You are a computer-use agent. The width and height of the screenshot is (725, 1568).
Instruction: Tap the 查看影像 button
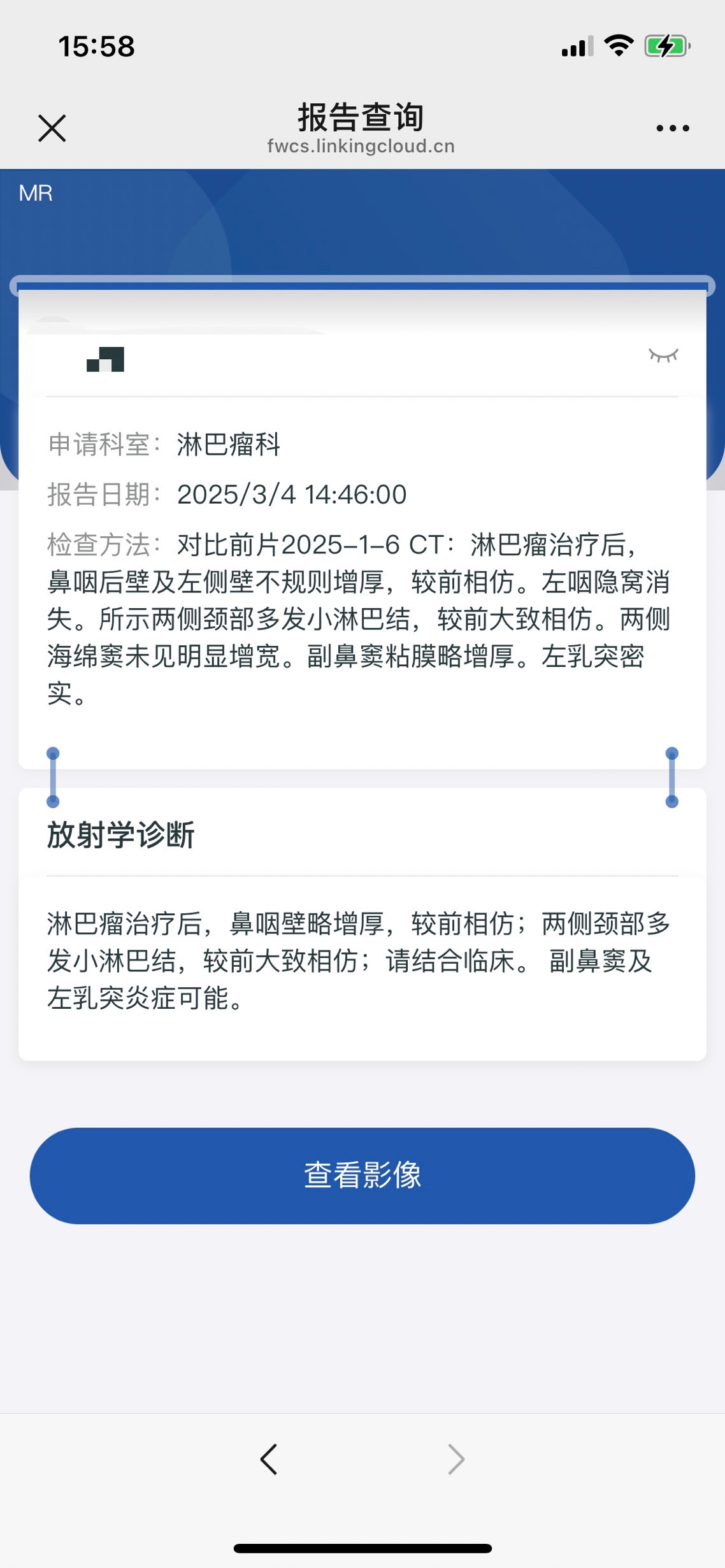pyautogui.click(x=362, y=1175)
